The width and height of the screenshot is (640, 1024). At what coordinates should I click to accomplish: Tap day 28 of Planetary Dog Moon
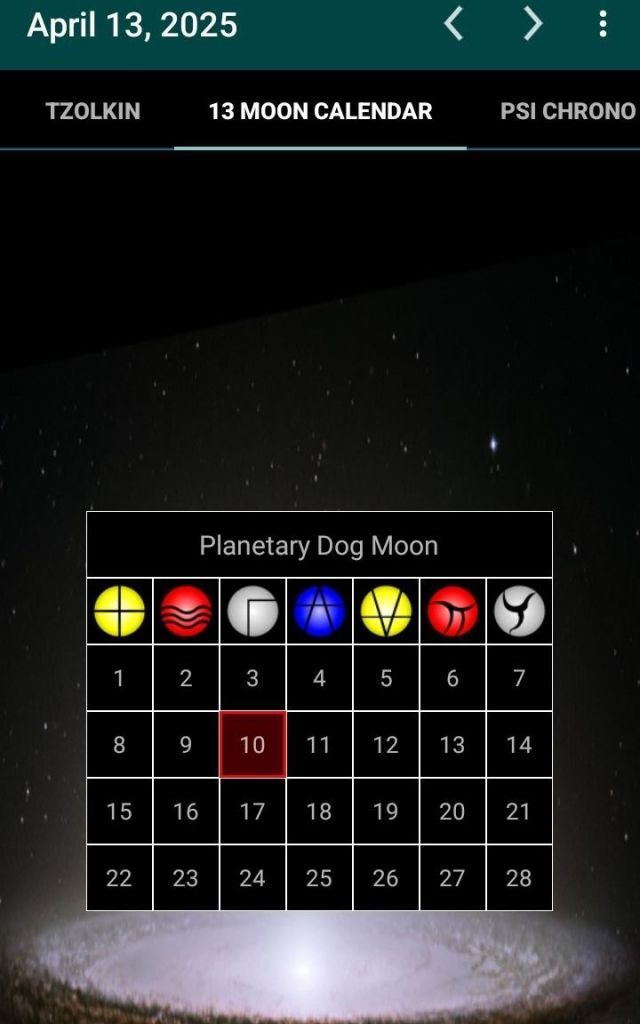[x=519, y=878]
